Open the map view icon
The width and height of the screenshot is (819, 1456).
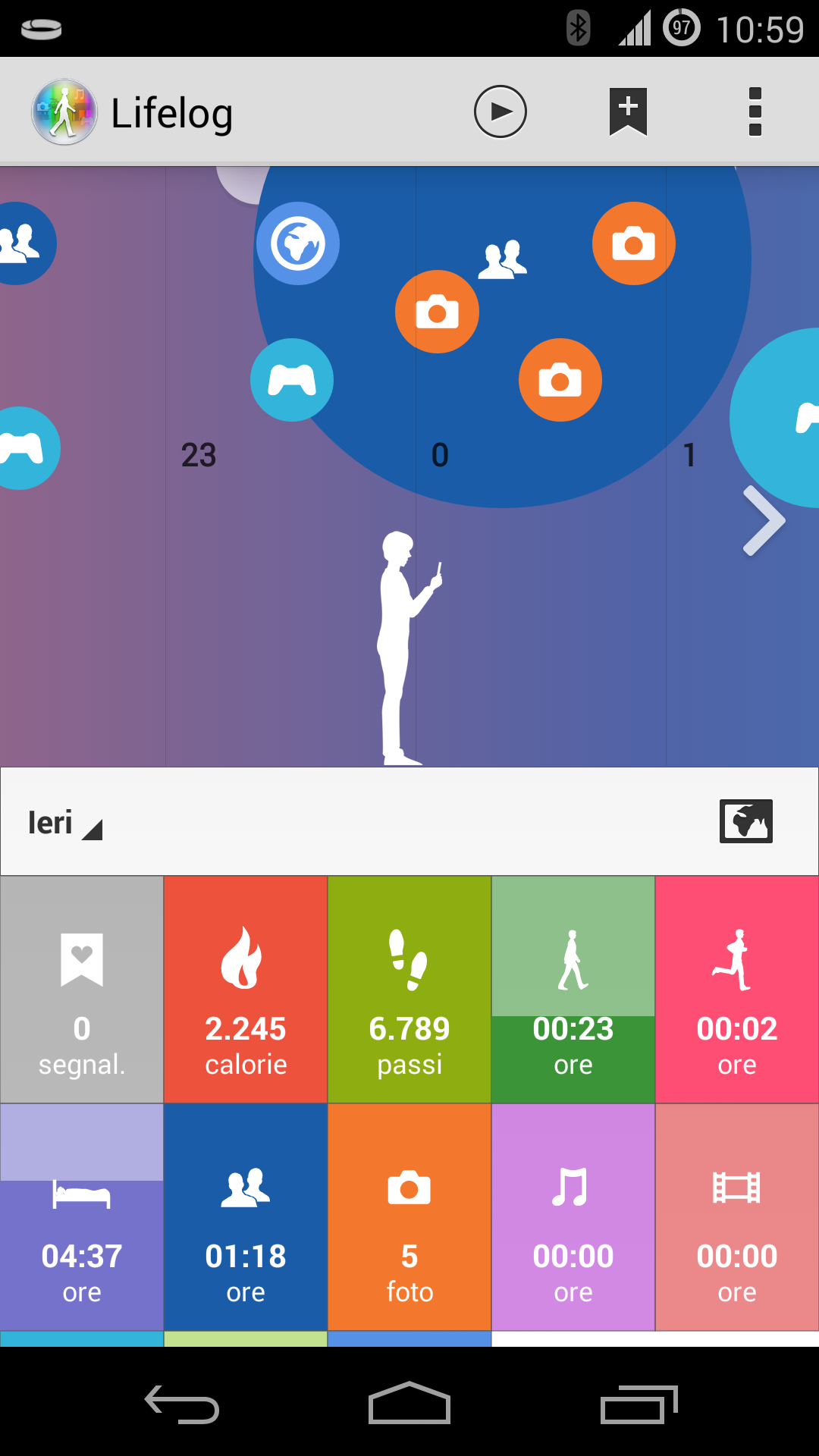point(745,821)
